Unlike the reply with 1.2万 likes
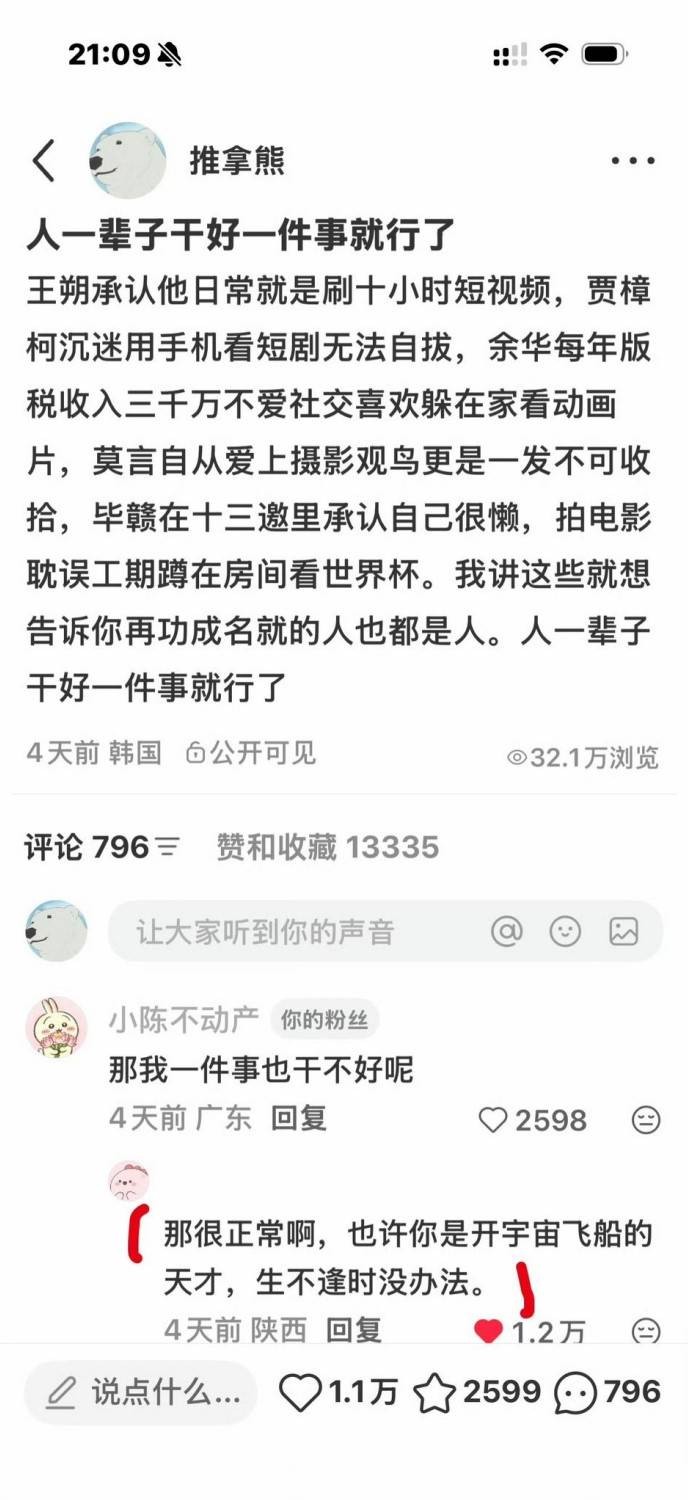This screenshot has width=688, height=1500. click(488, 1331)
